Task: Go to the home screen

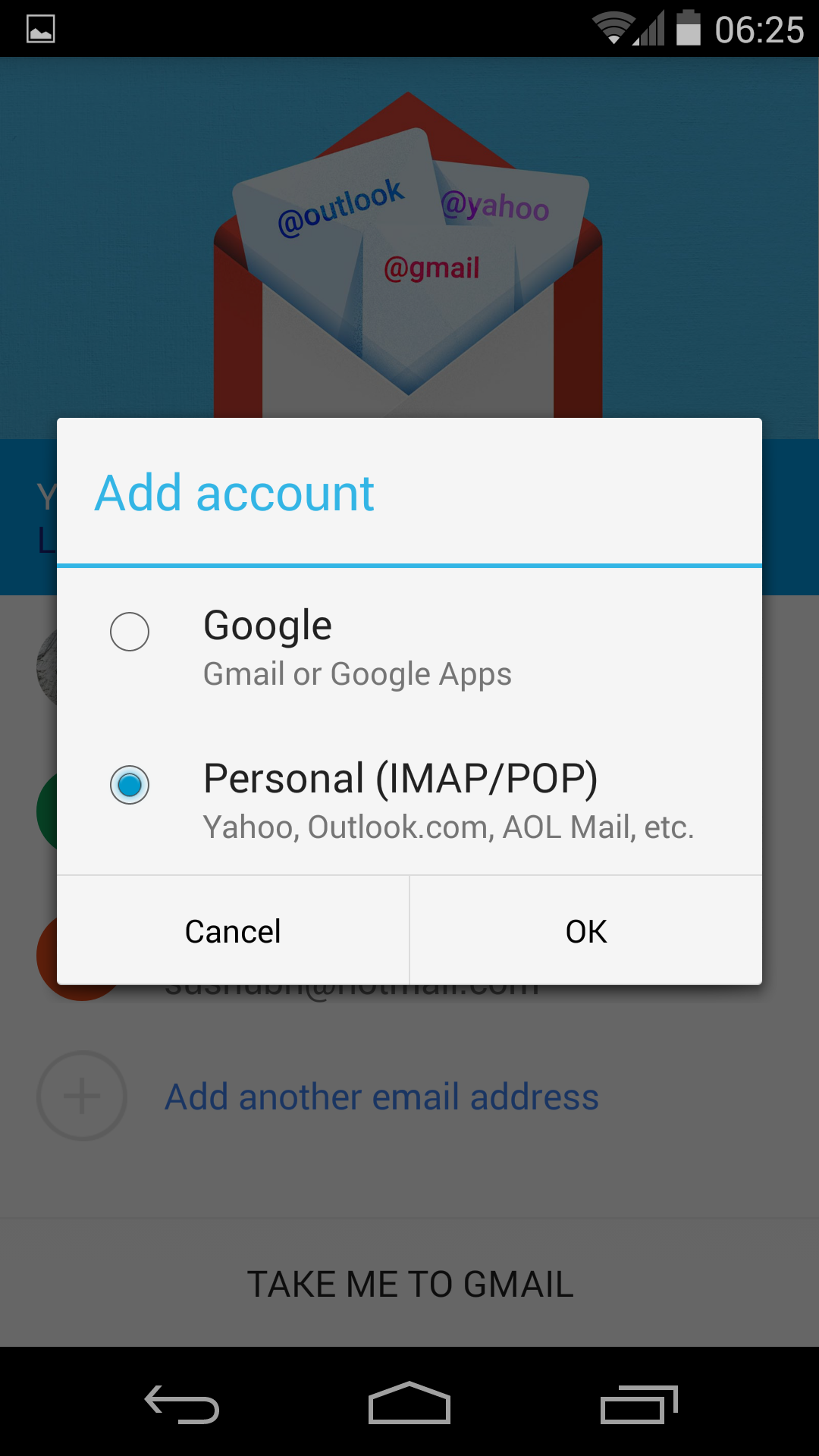Action: click(409, 1404)
